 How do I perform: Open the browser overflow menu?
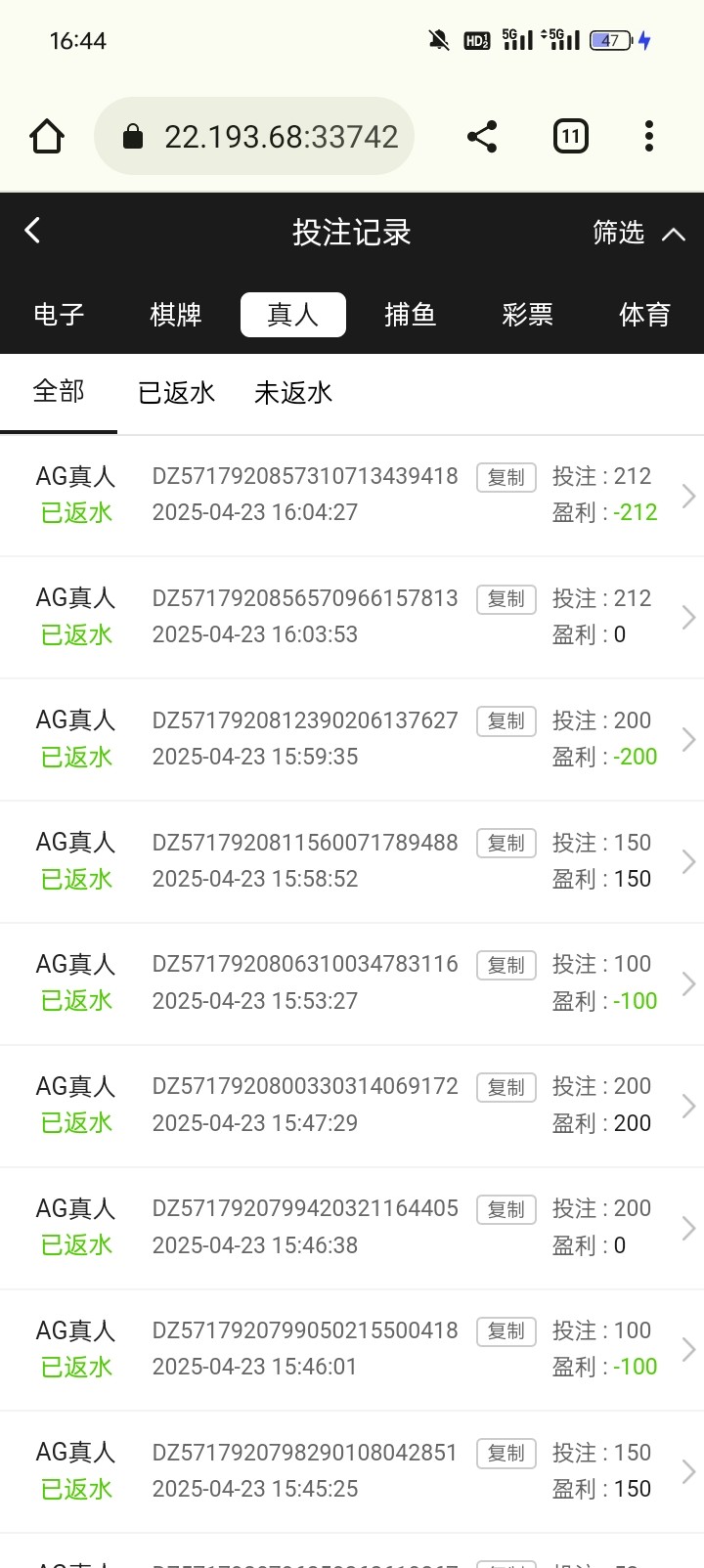point(649,137)
